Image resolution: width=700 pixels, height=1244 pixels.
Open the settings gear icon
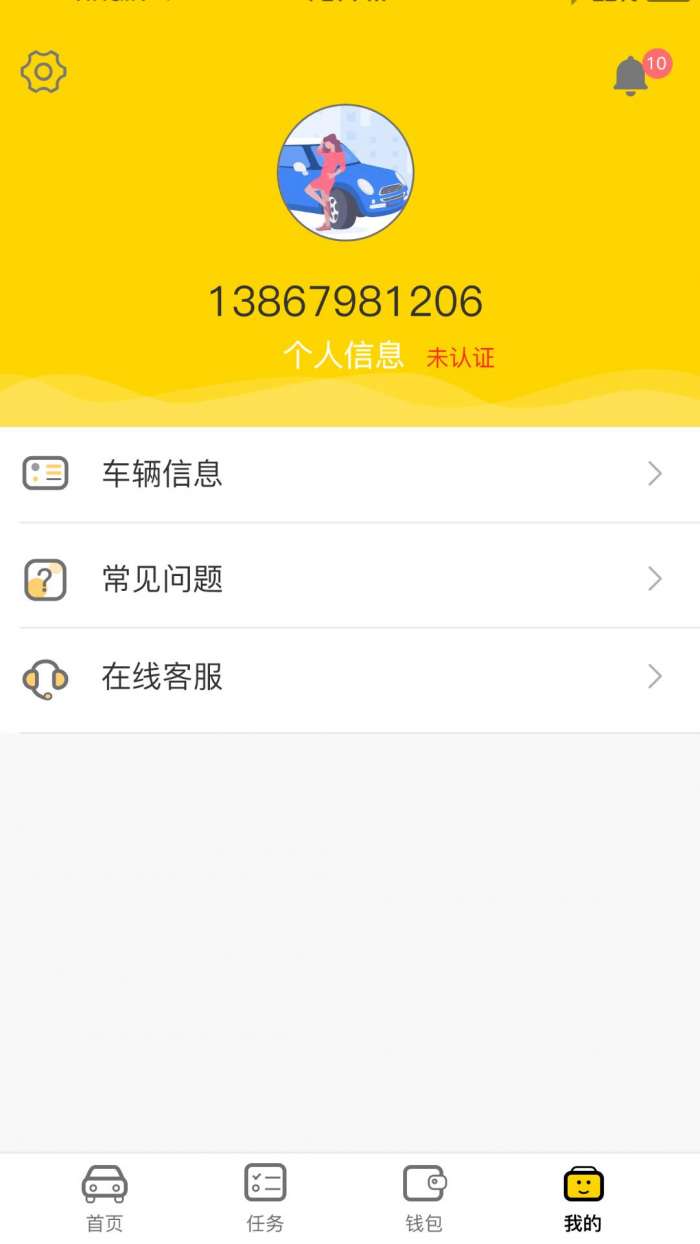[43, 72]
